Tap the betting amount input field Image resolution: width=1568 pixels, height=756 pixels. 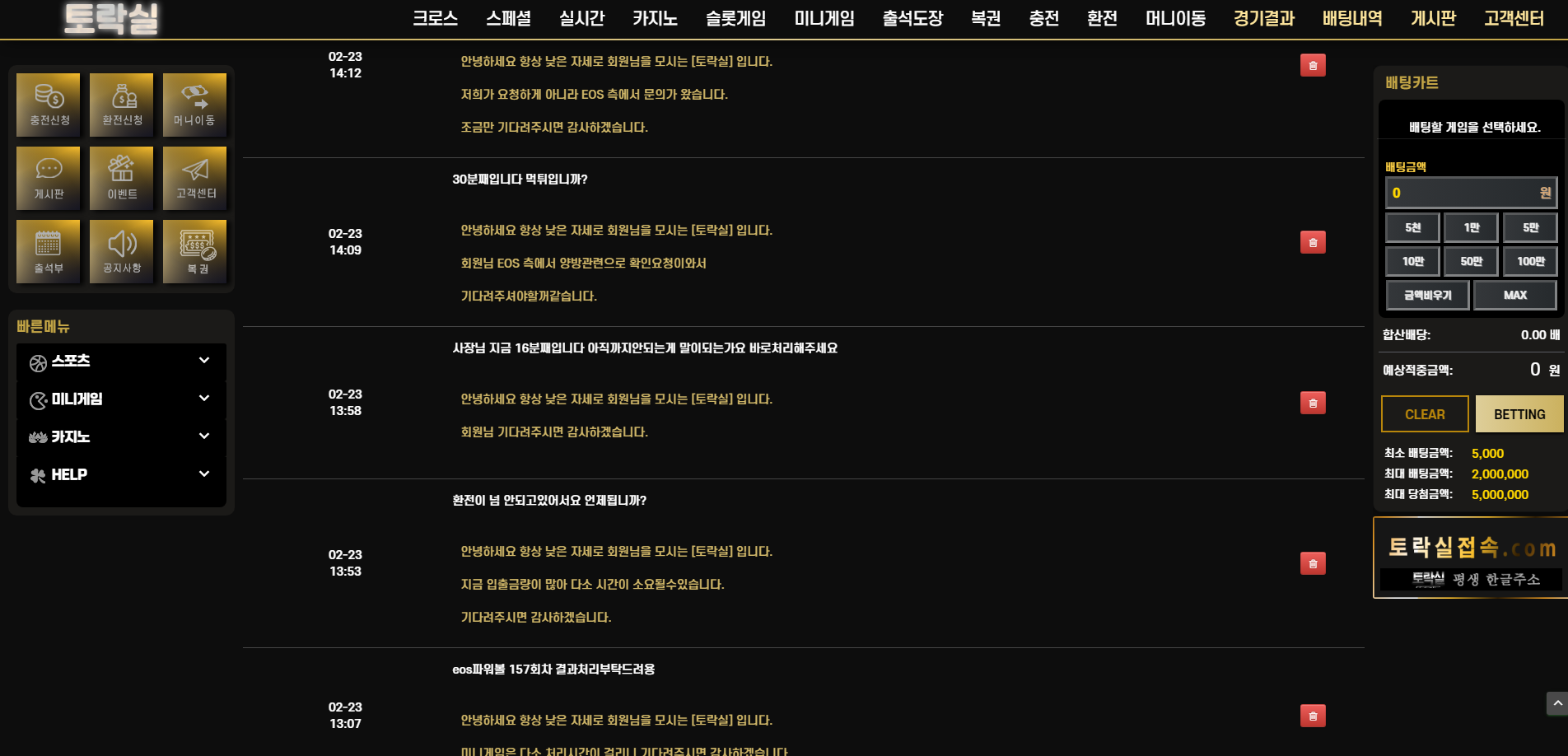tap(1462, 193)
